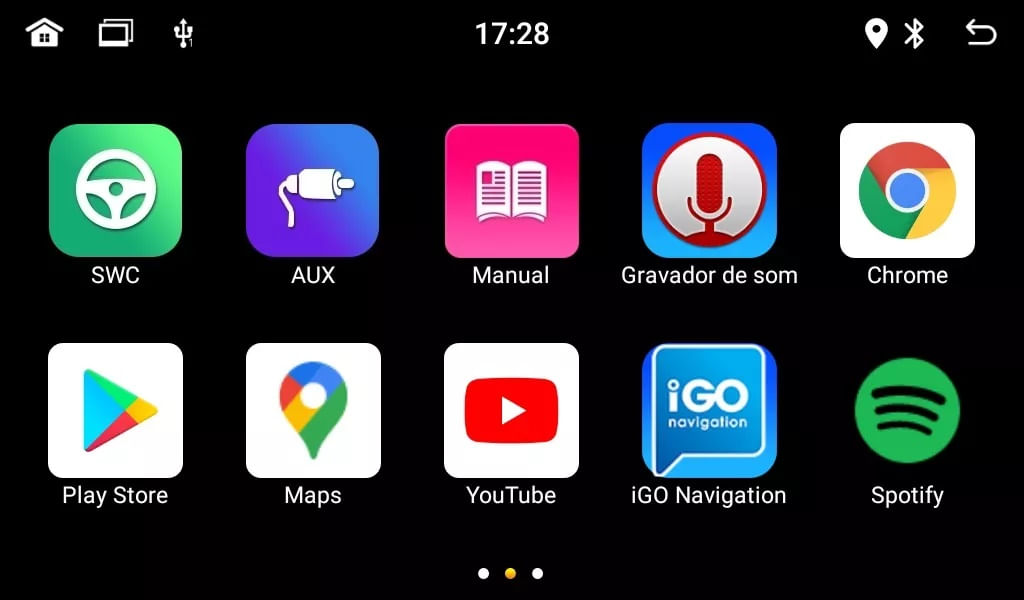Open the YouTube app

coord(511,410)
